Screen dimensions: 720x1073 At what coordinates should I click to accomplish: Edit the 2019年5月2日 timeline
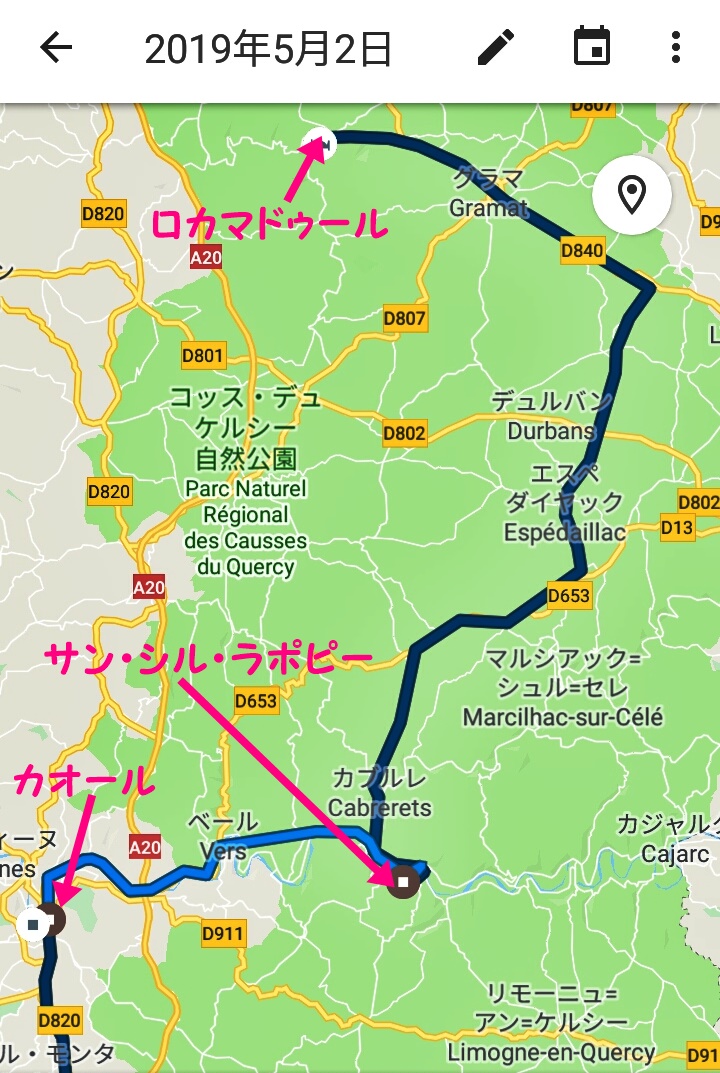click(x=496, y=48)
